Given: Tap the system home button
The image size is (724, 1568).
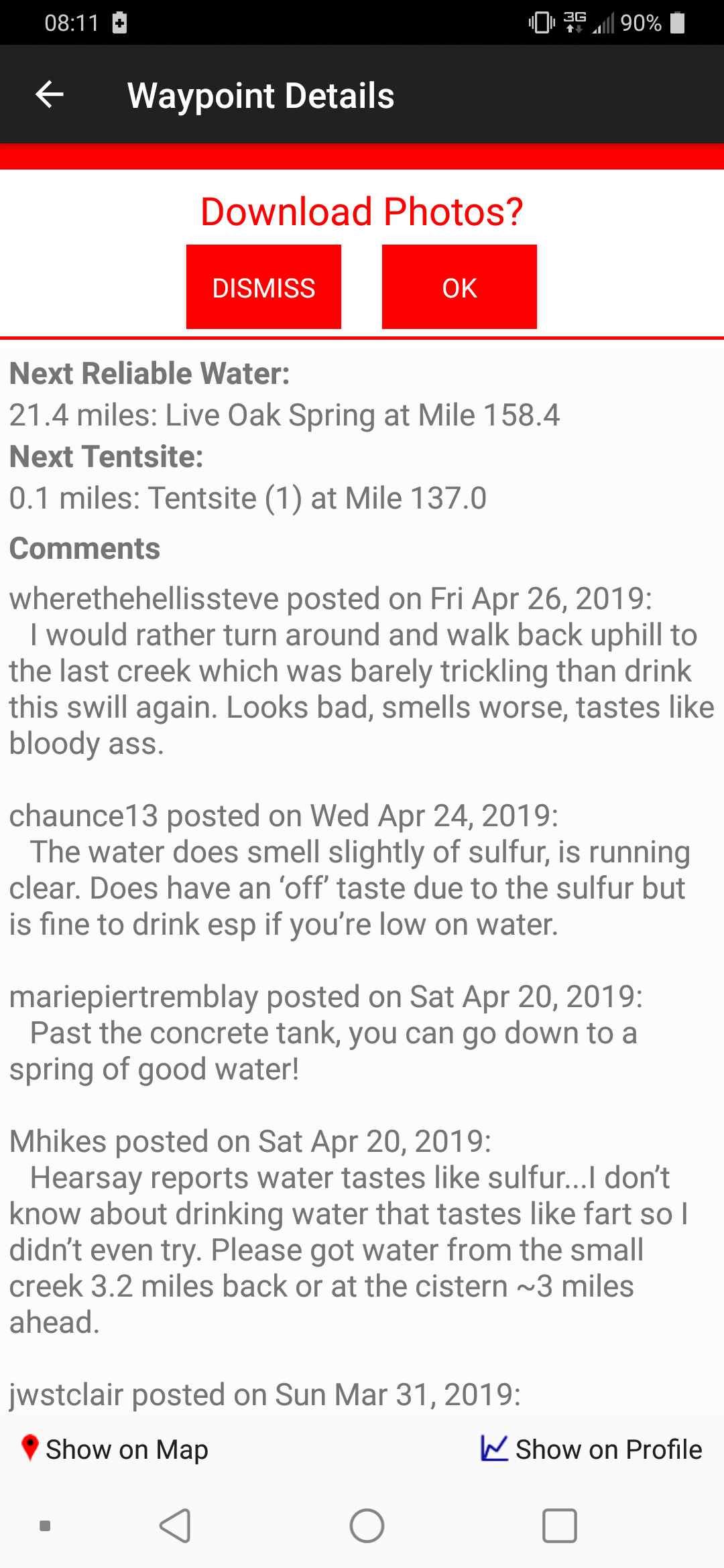Looking at the screenshot, I should [367, 1526].
